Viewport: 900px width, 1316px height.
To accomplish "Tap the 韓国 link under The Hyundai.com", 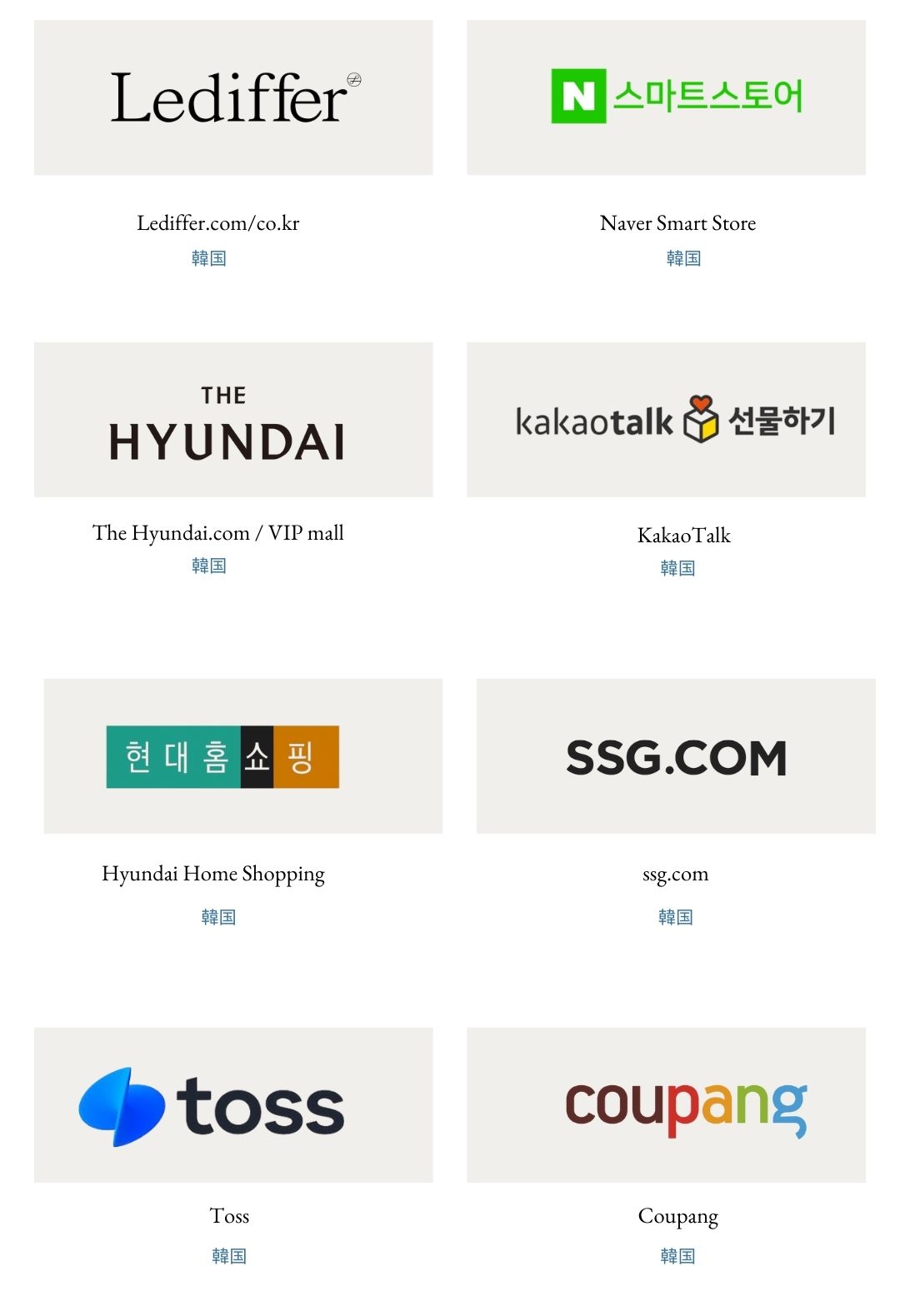I will (209, 566).
